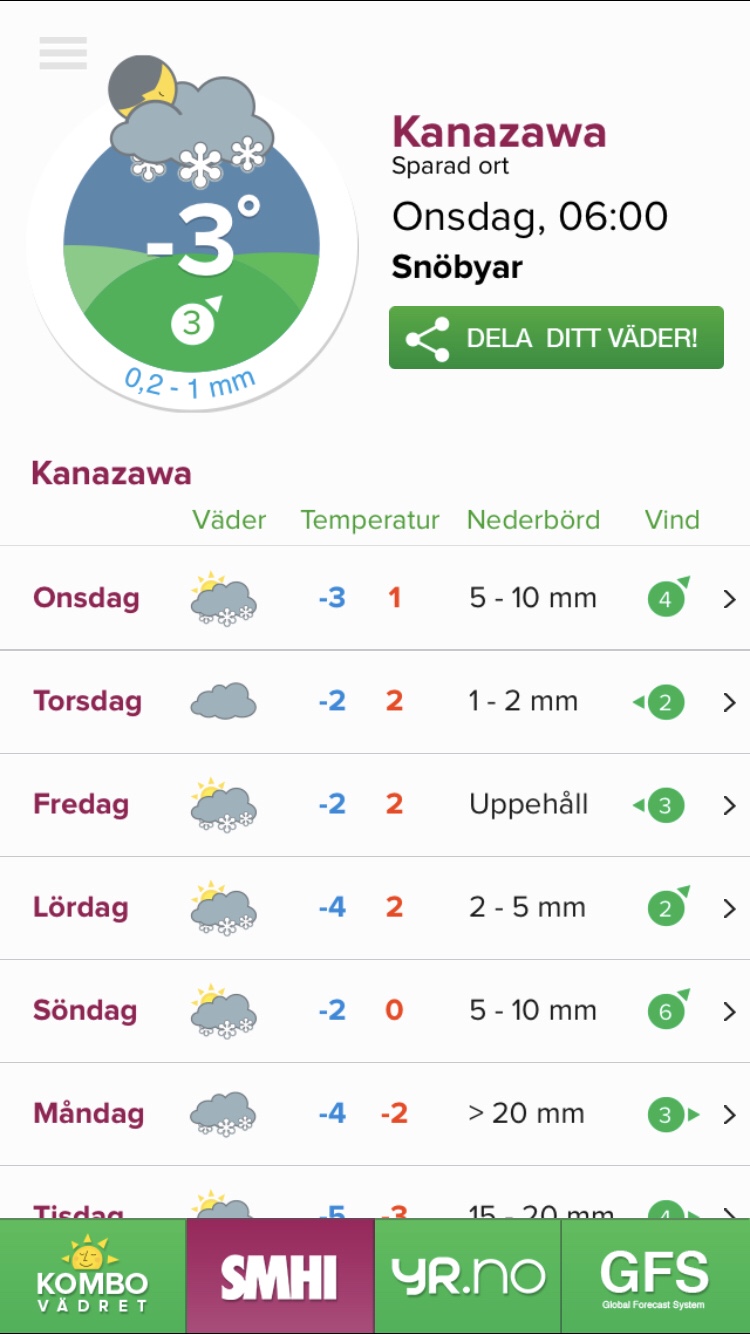Open the hamburger menu
Image resolution: width=750 pixels, height=1334 pixels.
tap(63, 53)
